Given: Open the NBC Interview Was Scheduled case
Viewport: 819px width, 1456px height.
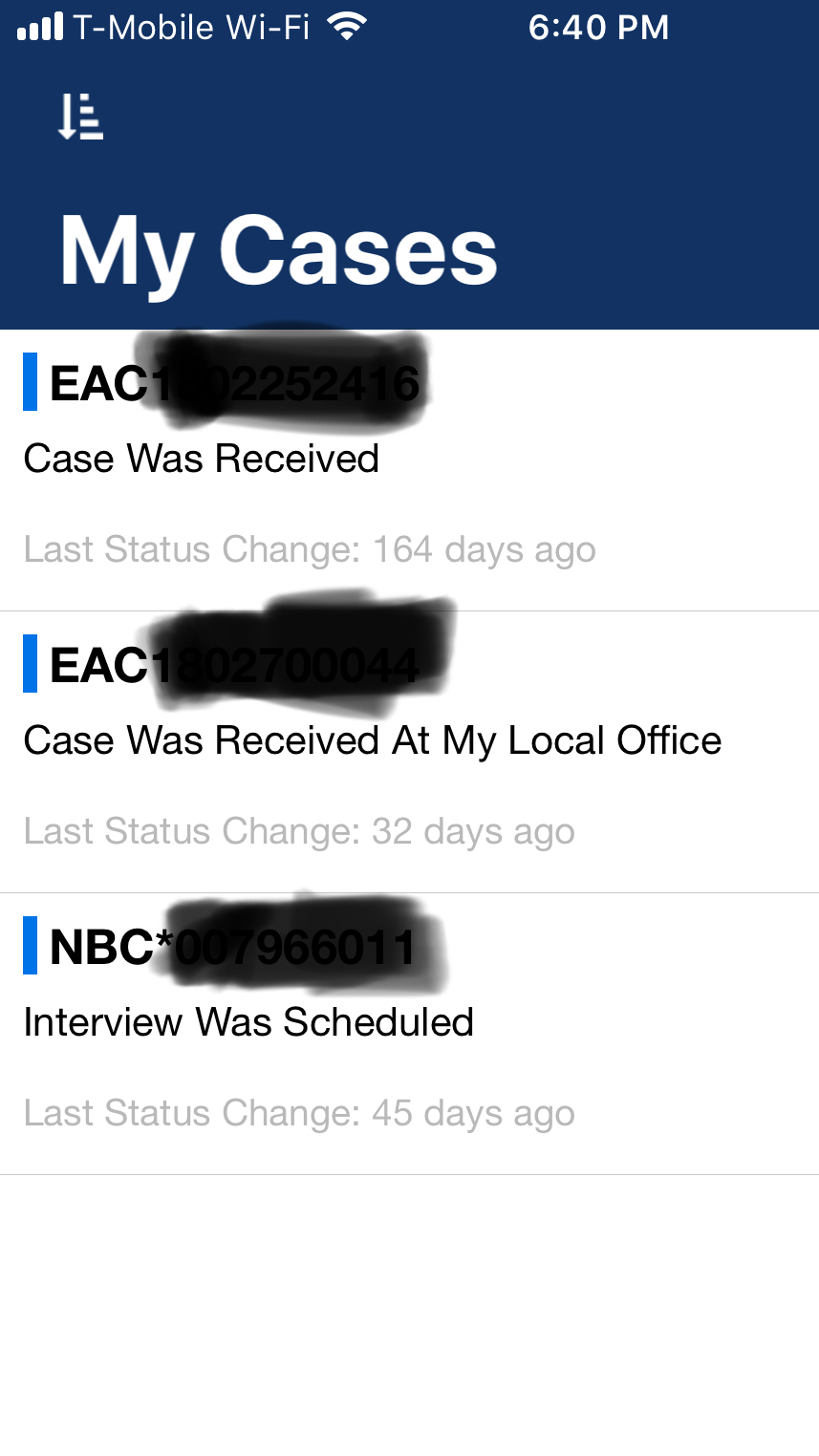Looking at the screenshot, I should (x=409, y=1035).
